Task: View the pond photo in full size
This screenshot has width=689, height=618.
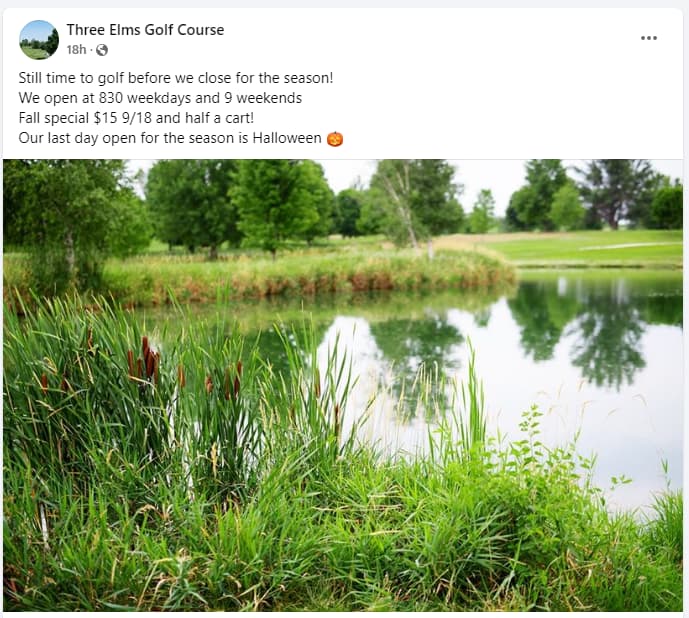Action: [x=343, y=385]
